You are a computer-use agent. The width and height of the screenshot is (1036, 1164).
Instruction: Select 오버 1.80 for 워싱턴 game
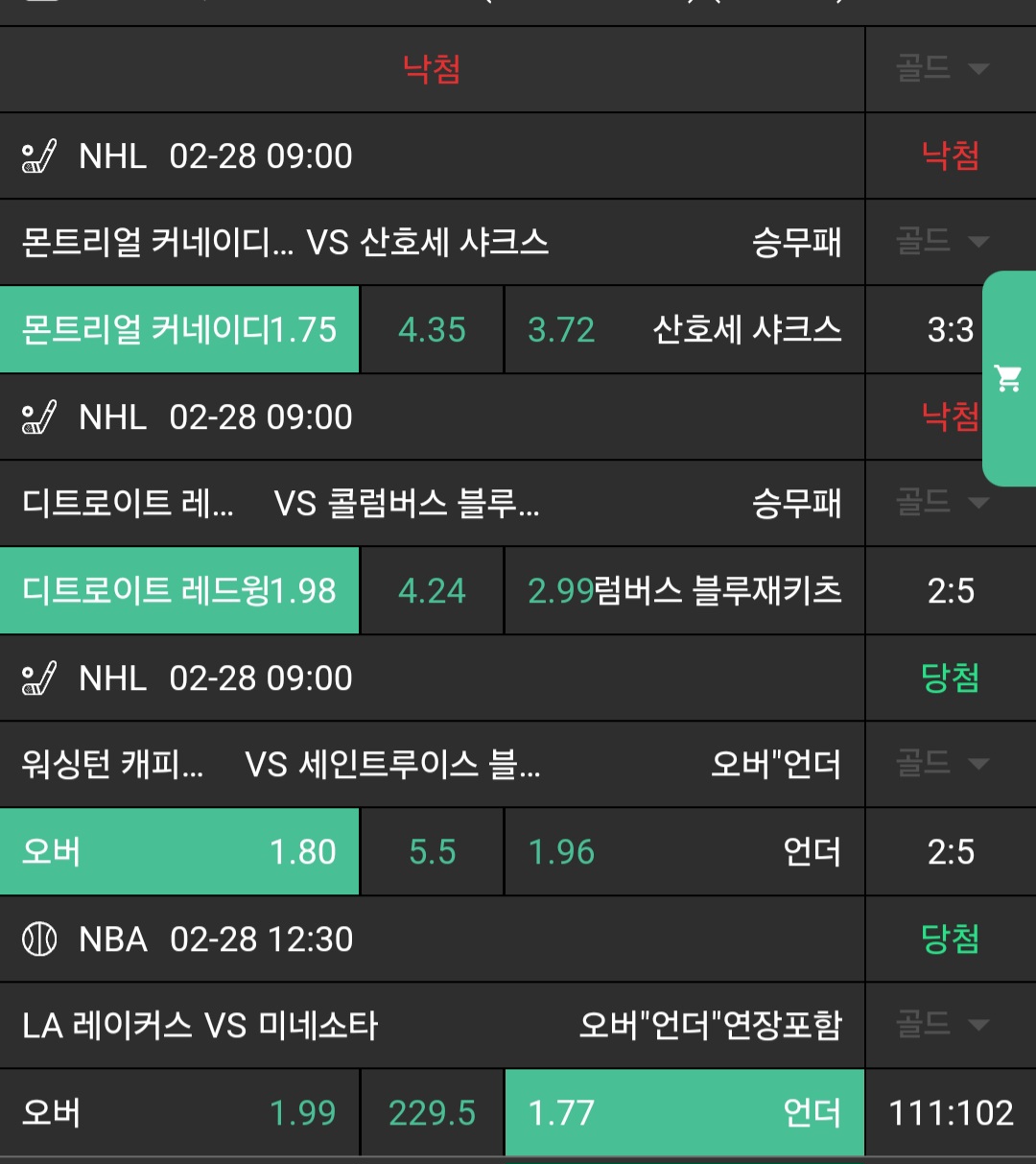[x=179, y=852]
